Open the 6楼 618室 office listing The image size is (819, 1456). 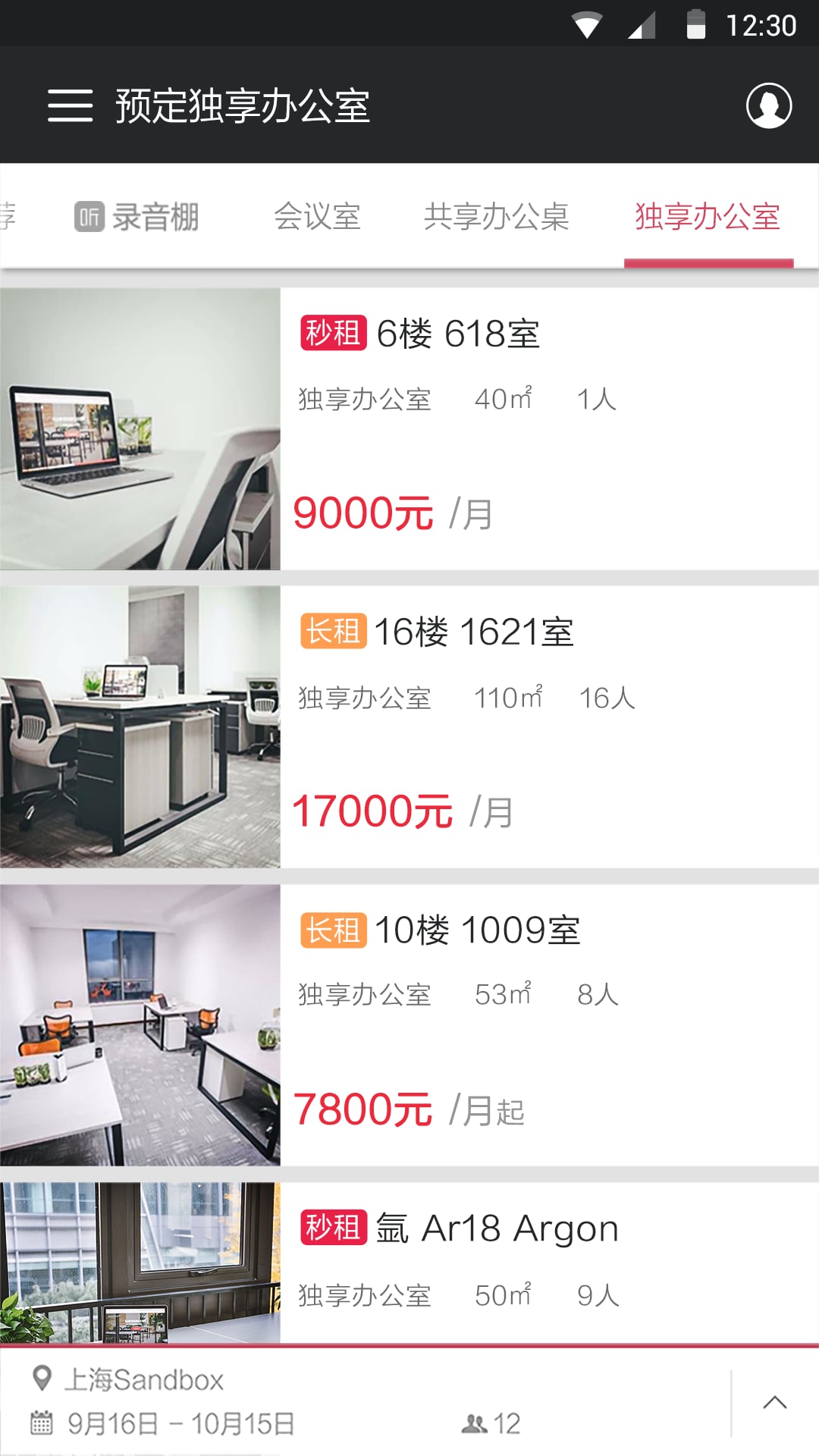click(x=409, y=428)
